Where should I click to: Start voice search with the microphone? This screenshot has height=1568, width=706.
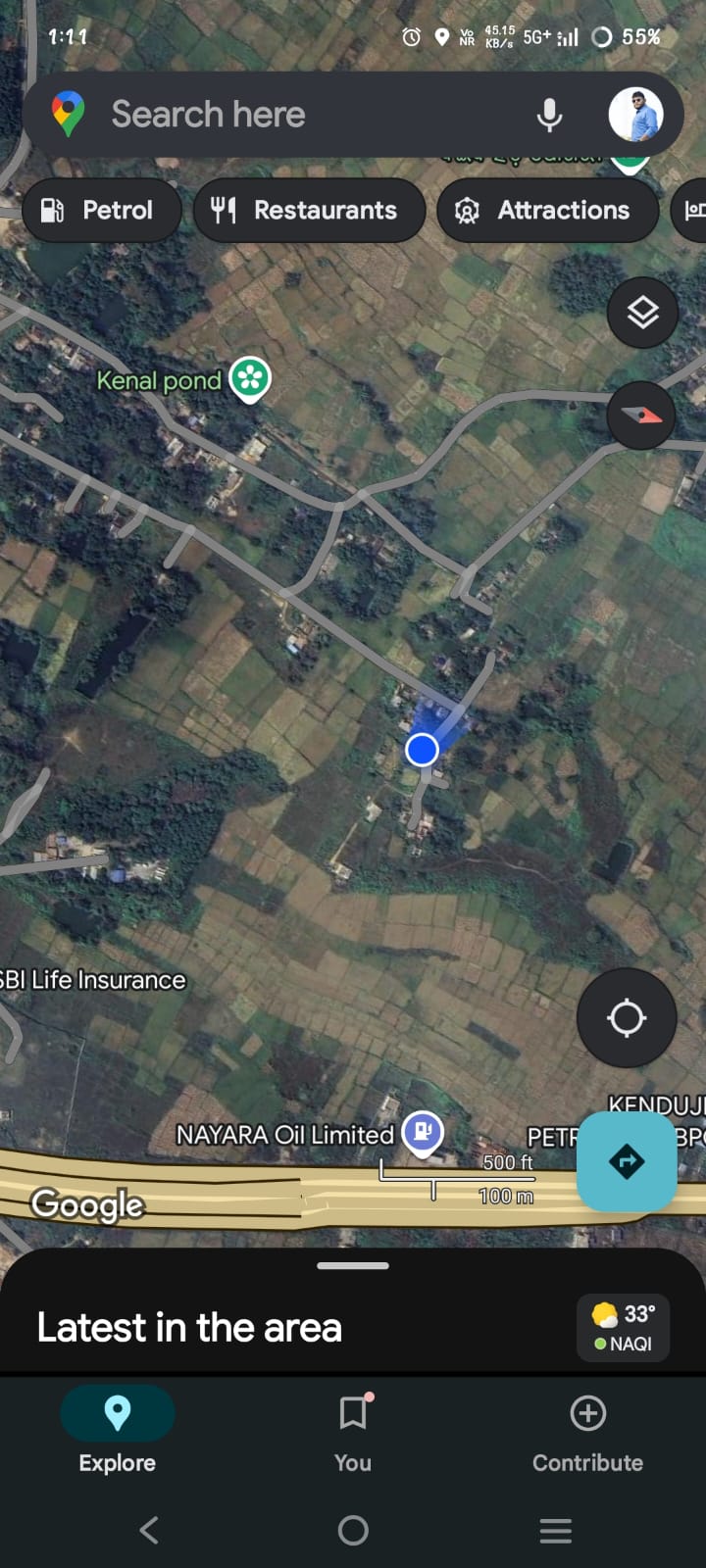click(x=549, y=115)
